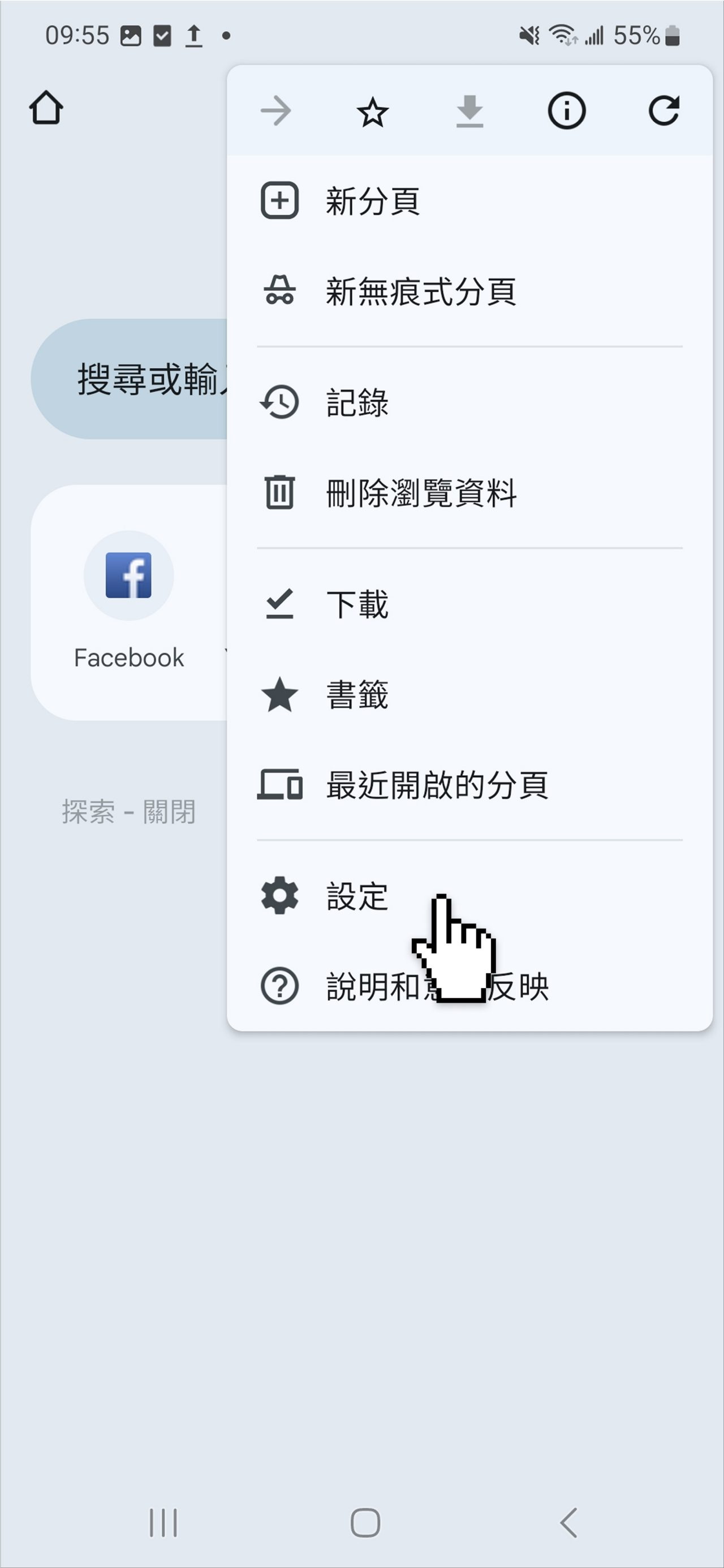Open 新分頁 (new tab)
This screenshot has height=1568, width=724.
click(x=469, y=201)
